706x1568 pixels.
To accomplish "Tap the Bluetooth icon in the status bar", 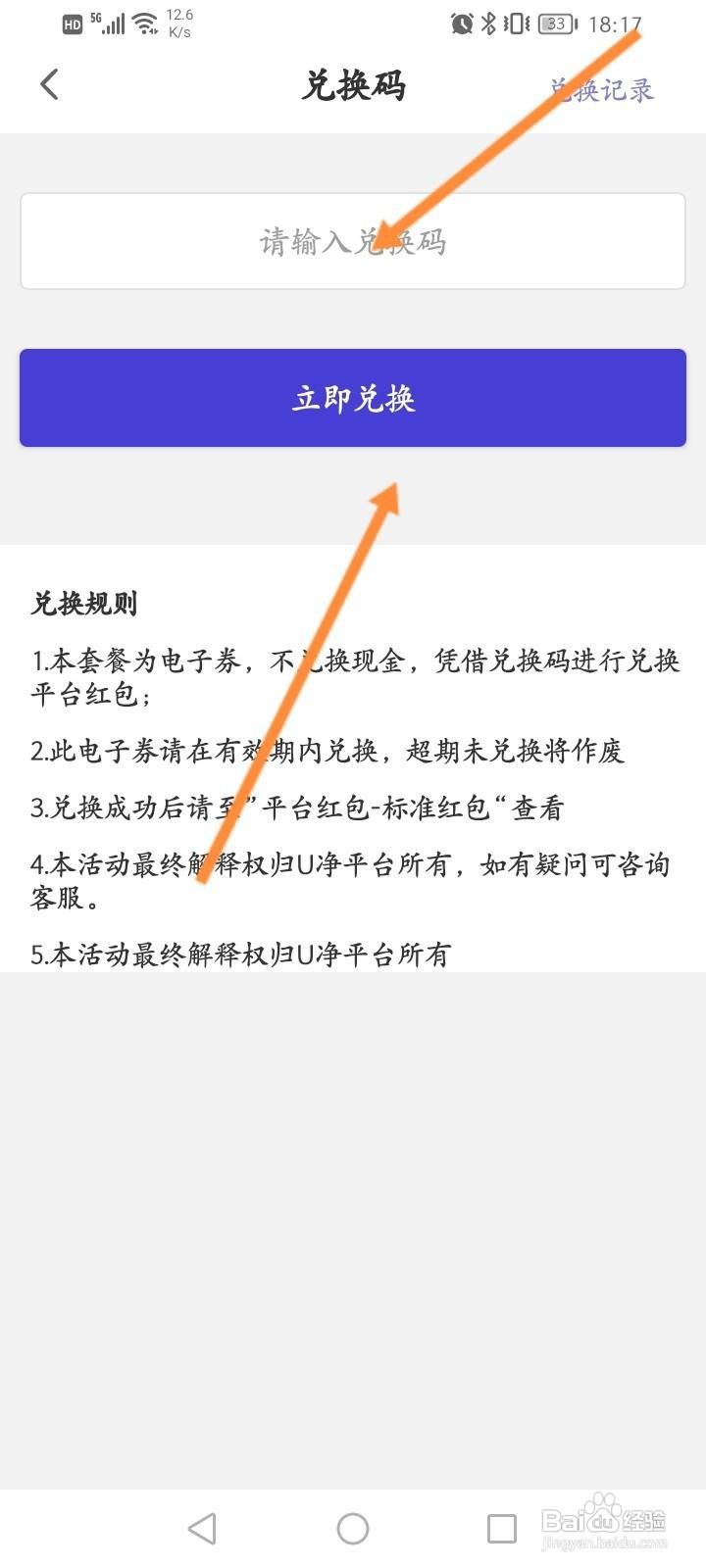I will tap(487, 24).
